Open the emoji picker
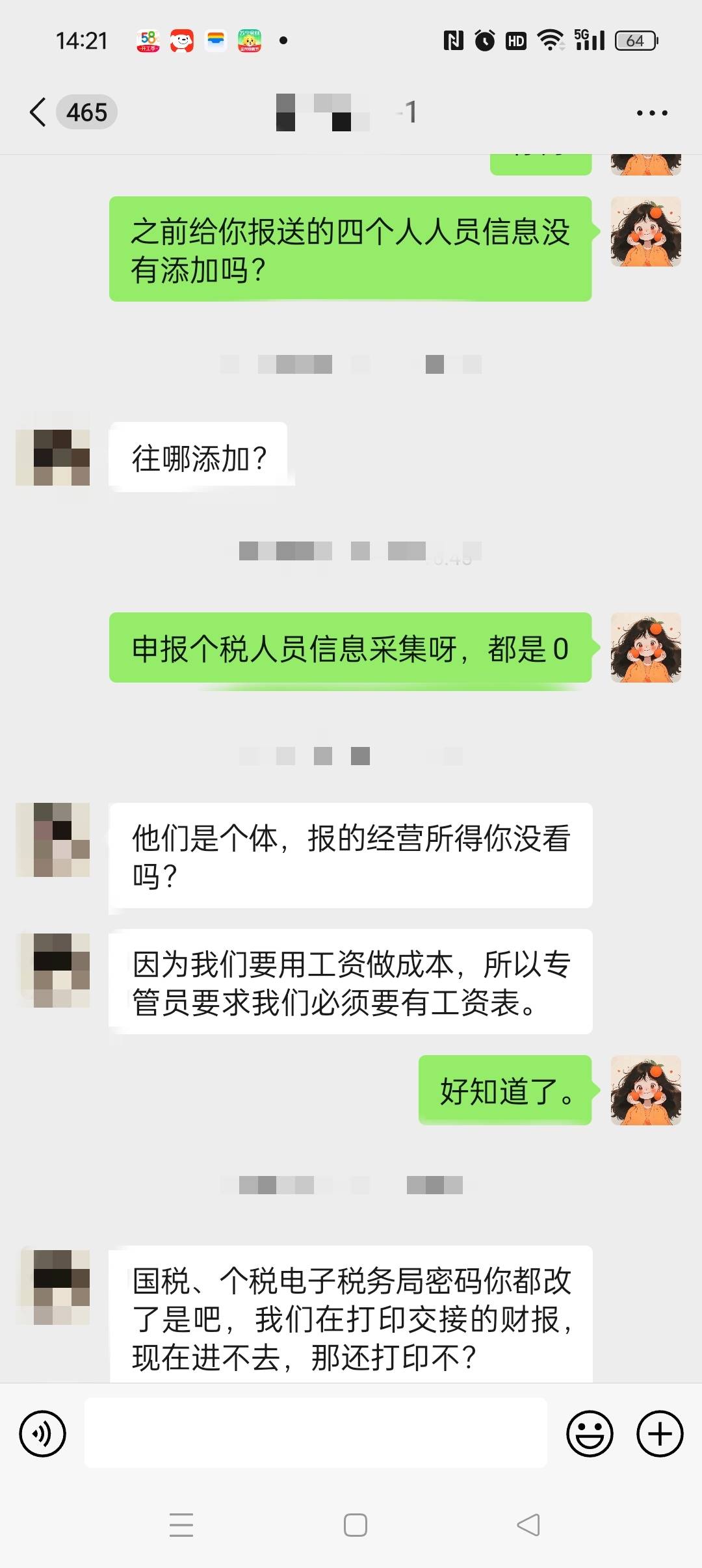This screenshot has height=1568, width=702. coord(590,1433)
